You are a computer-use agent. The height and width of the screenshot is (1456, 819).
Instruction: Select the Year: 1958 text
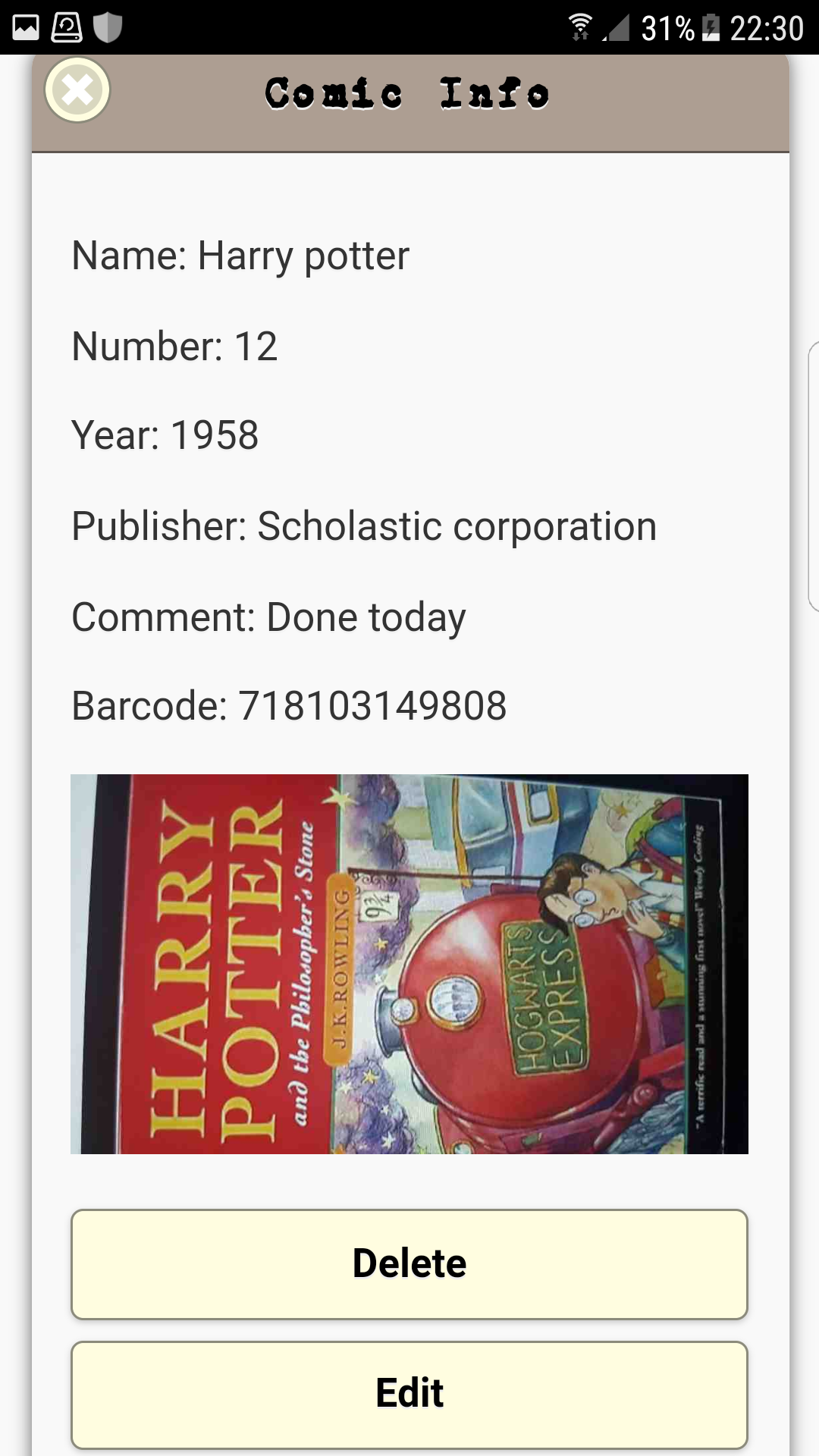click(165, 435)
